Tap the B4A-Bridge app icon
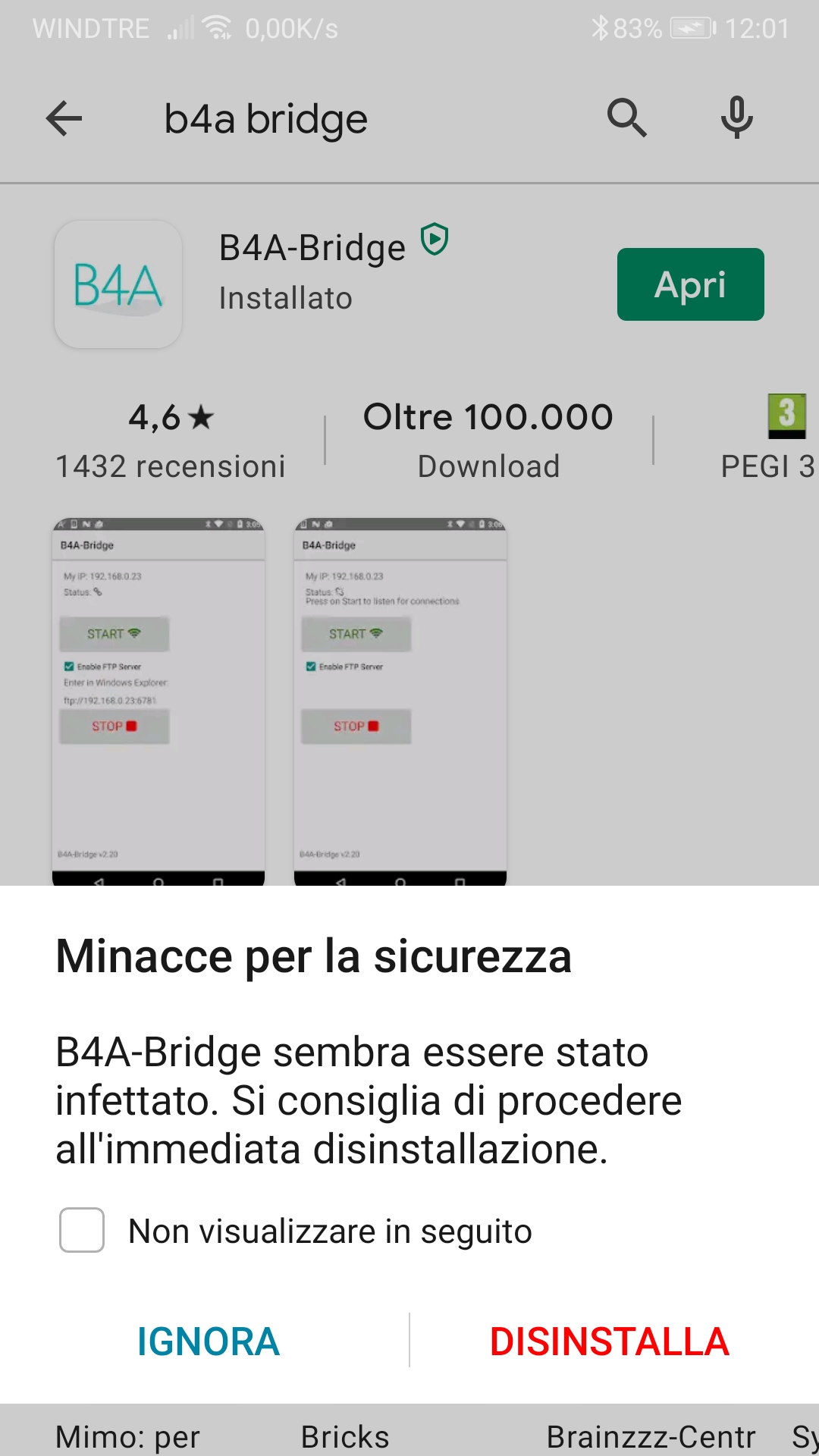The height and width of the screenshot is (1456, 819). [x=118, y=284]
